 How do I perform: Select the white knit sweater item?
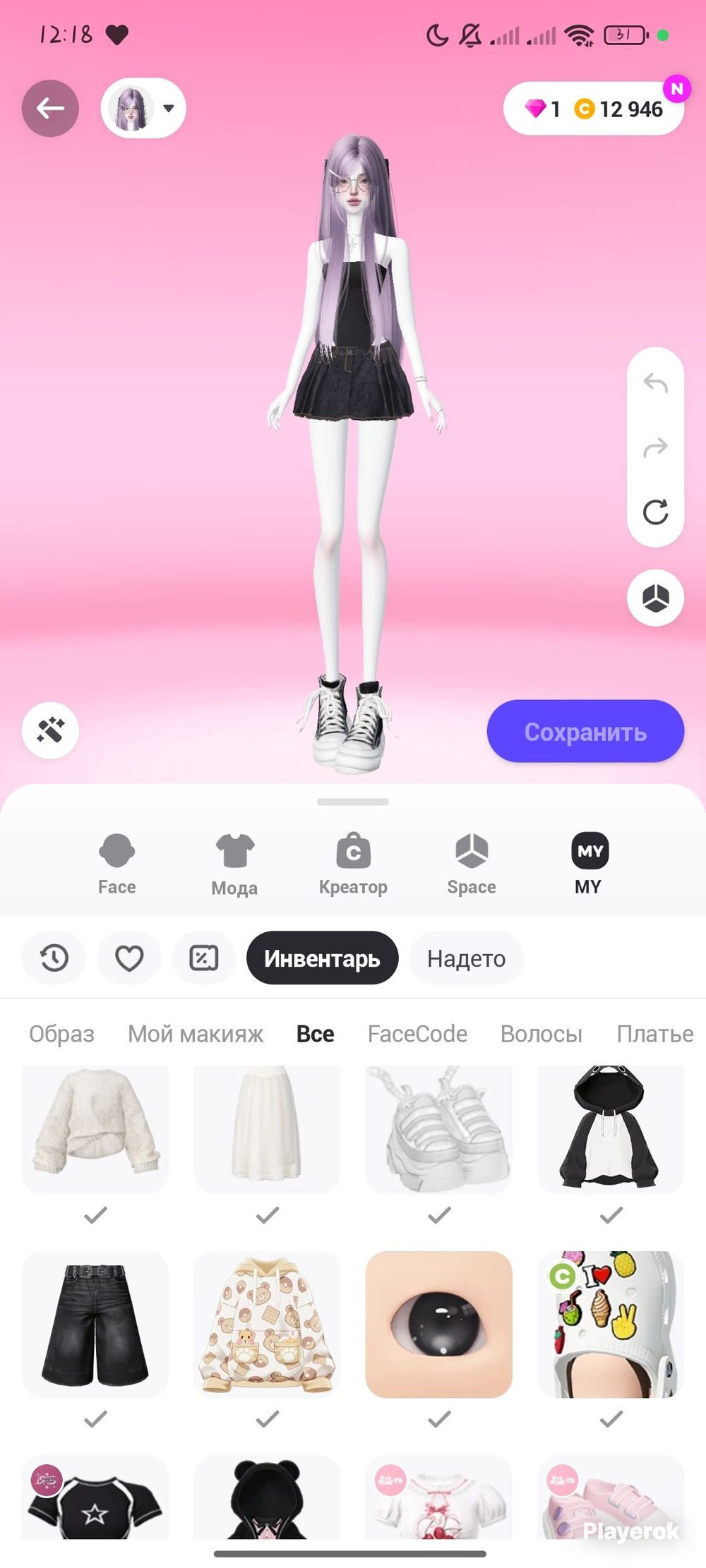click(95, 1129)
